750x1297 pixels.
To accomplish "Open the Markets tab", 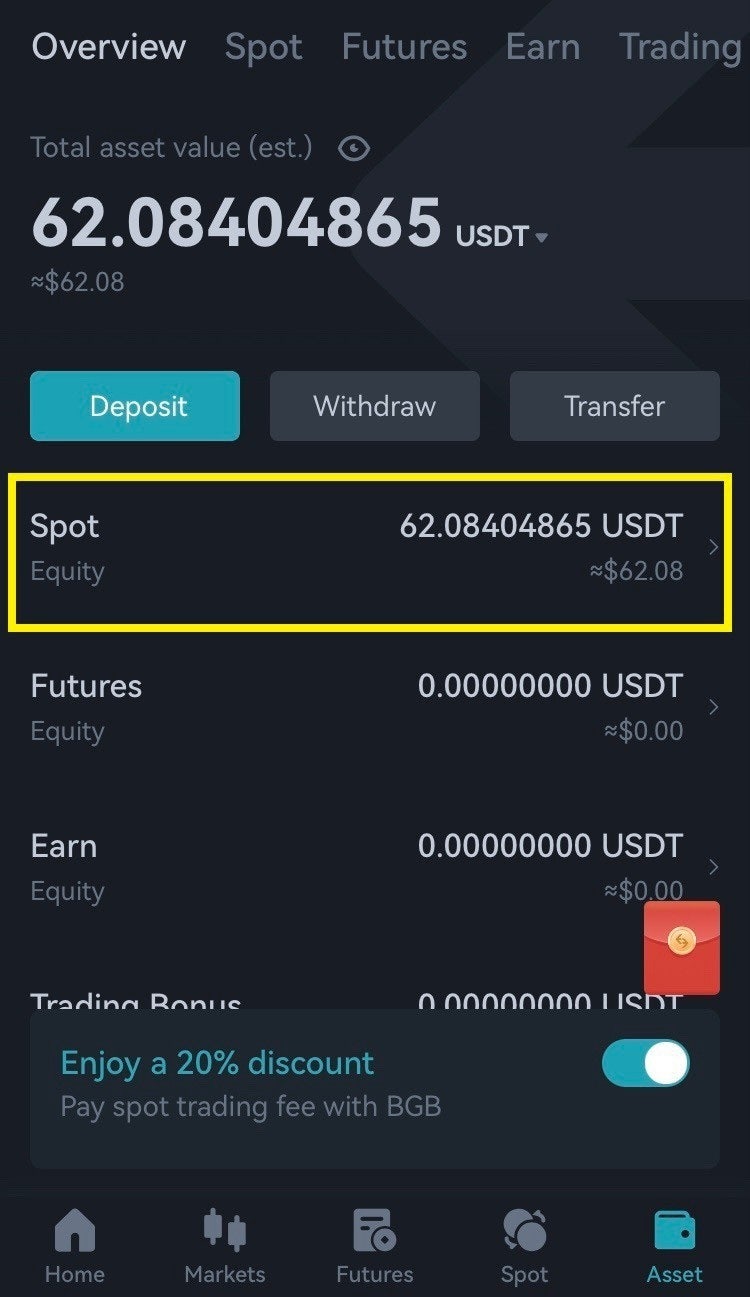I will click(x=225, y=1244).
